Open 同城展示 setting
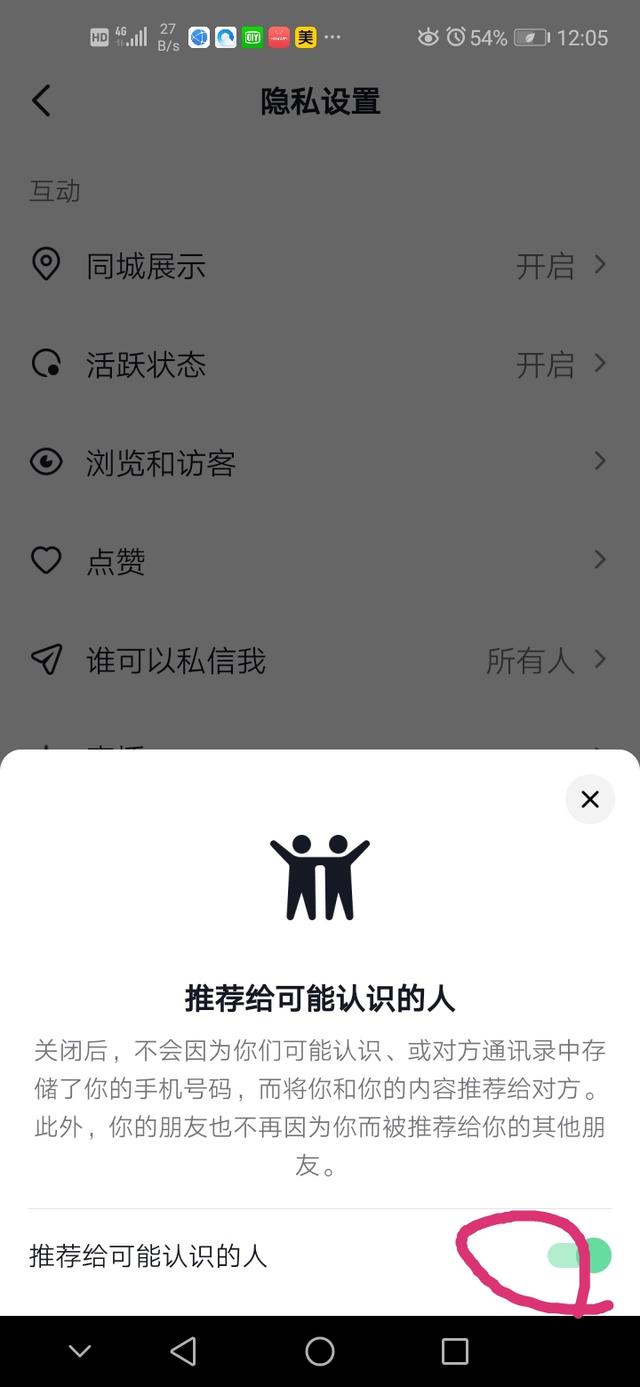Screen dimensions: 640x1387 point(320,266)
